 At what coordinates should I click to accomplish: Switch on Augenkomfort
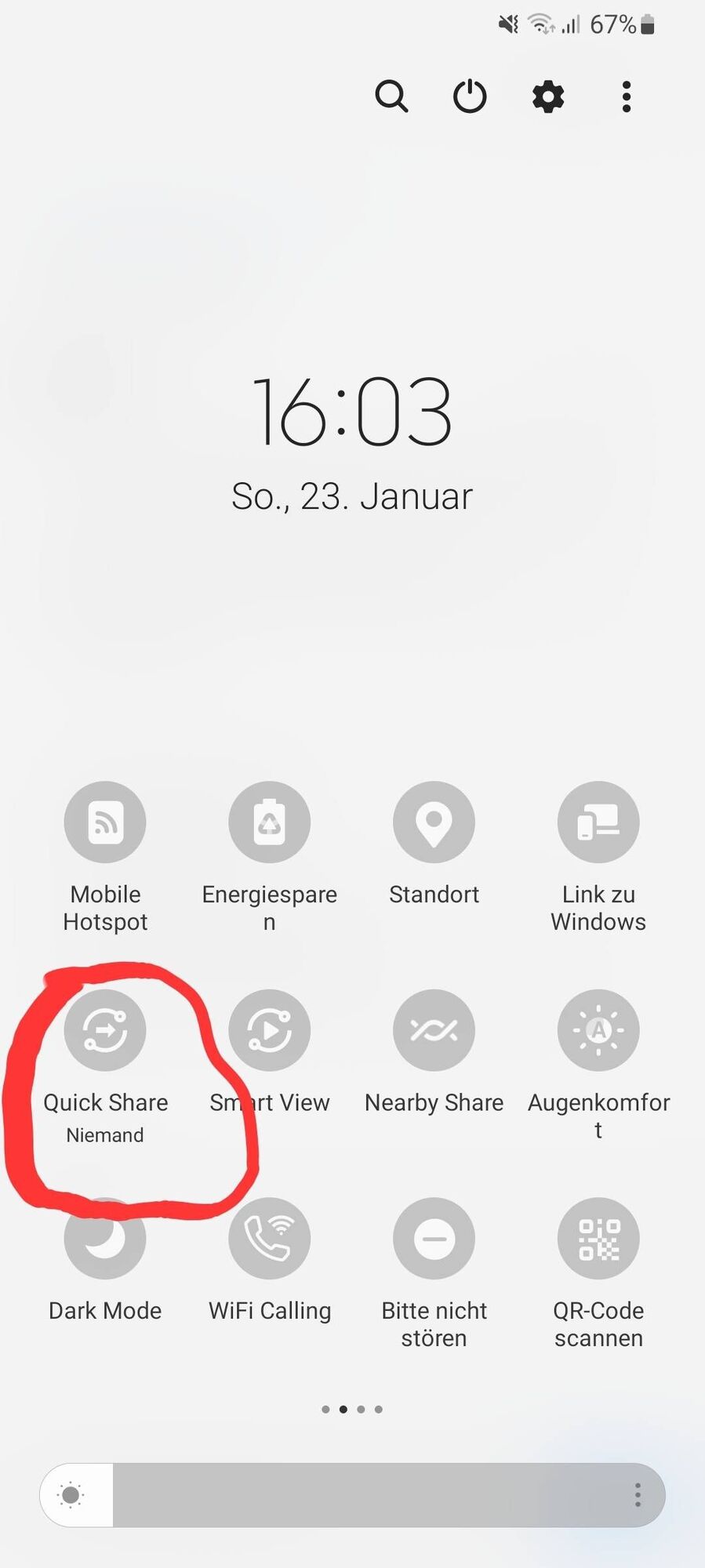pos(598,1030)
